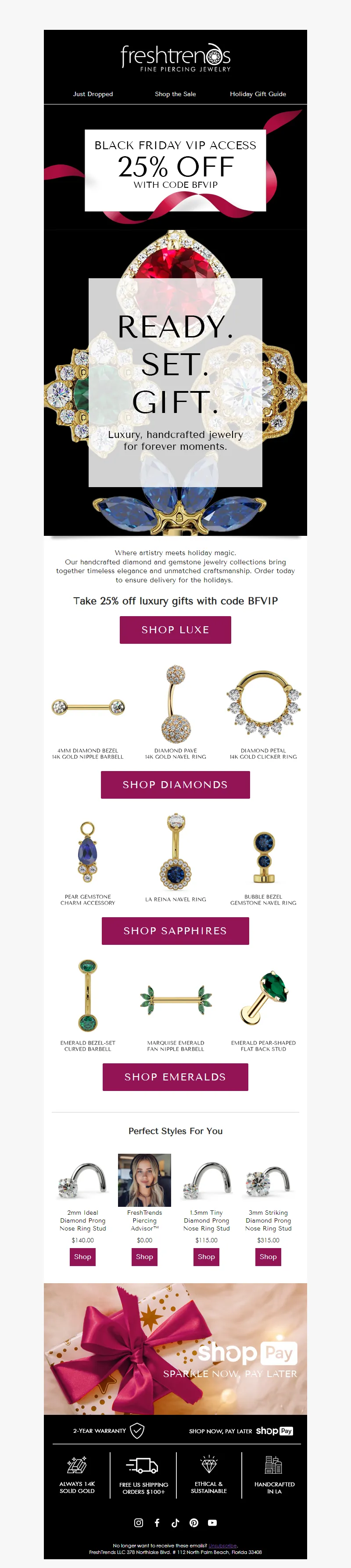View the Emerald Pear-Shaped flat back stud
This screenshot has width=351, height=1568.
pos(263,998)
